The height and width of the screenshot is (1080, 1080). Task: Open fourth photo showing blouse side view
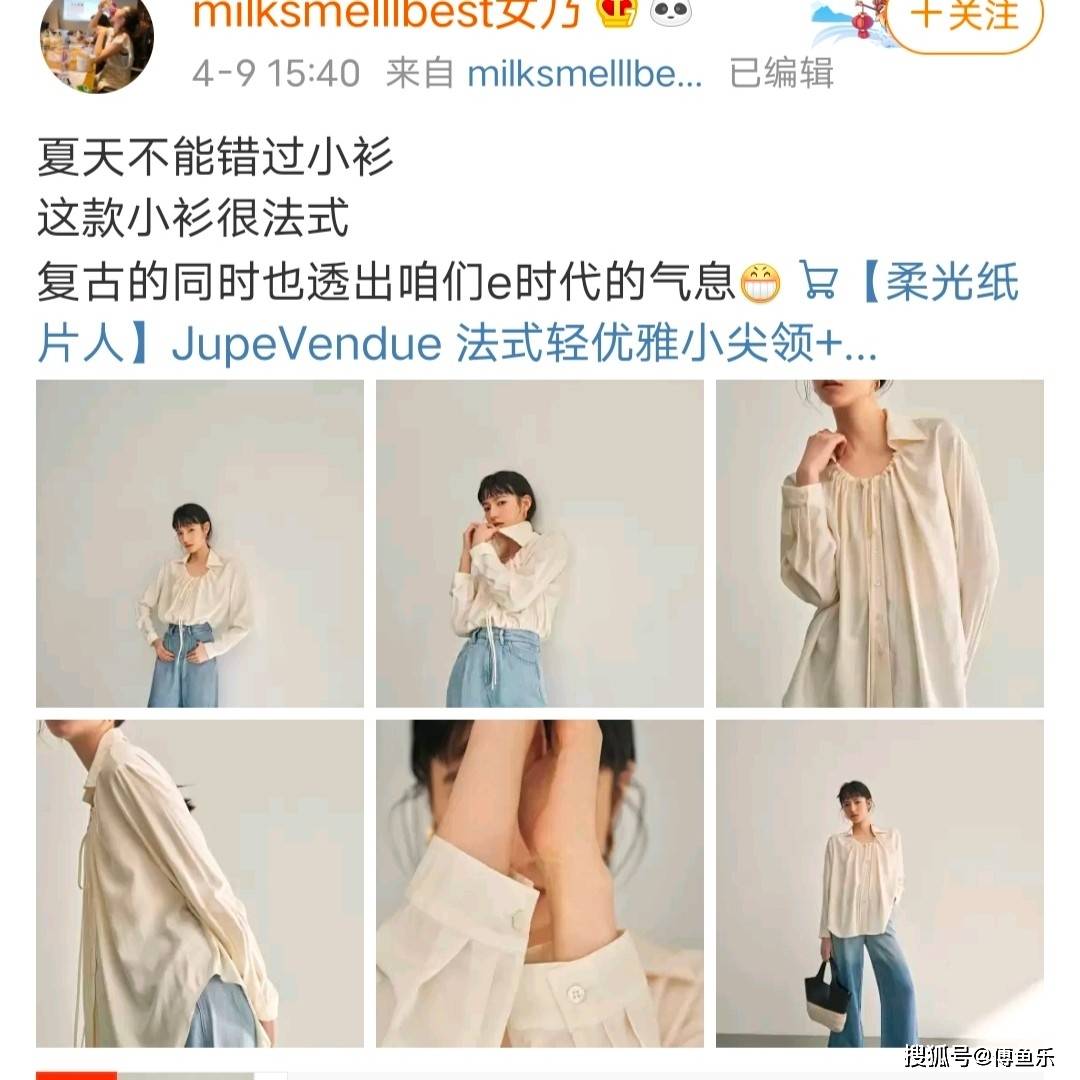200,884
